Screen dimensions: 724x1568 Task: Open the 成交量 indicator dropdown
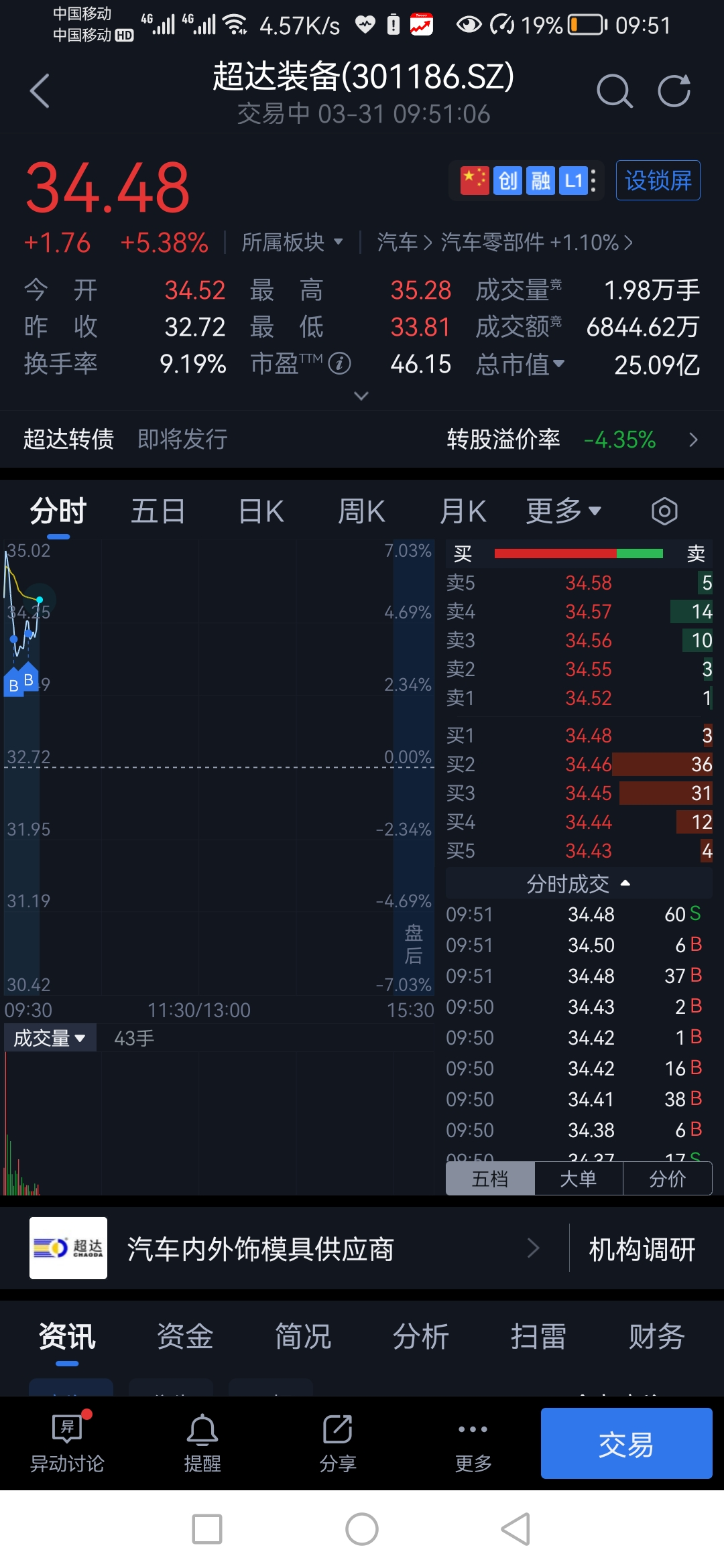click(50, 1038)
